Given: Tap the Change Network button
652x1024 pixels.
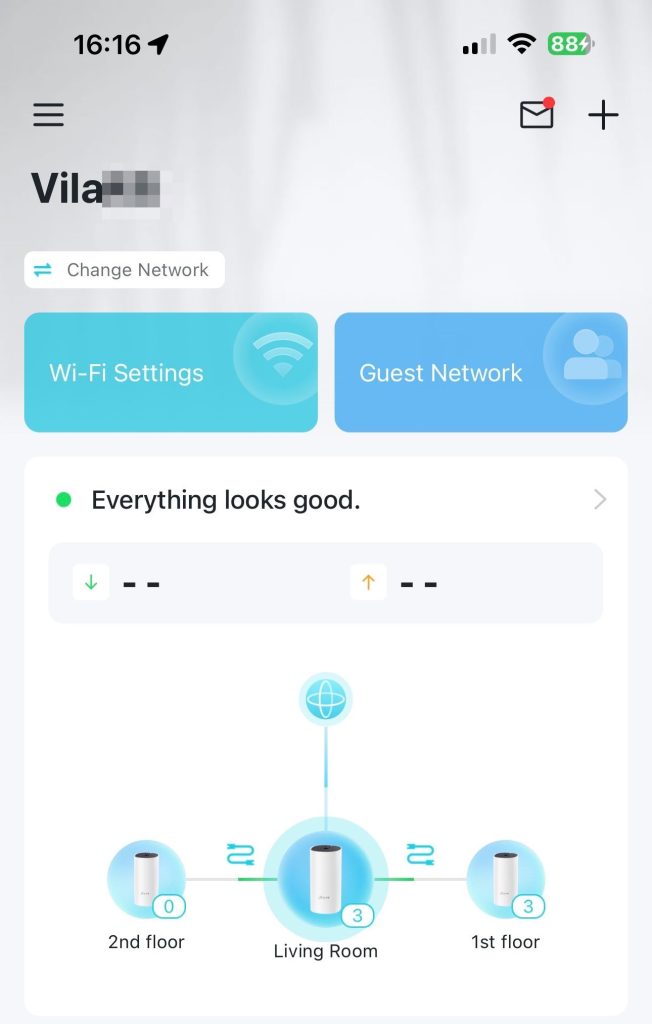Looking at the screenshot, I should tap(124, 270).
